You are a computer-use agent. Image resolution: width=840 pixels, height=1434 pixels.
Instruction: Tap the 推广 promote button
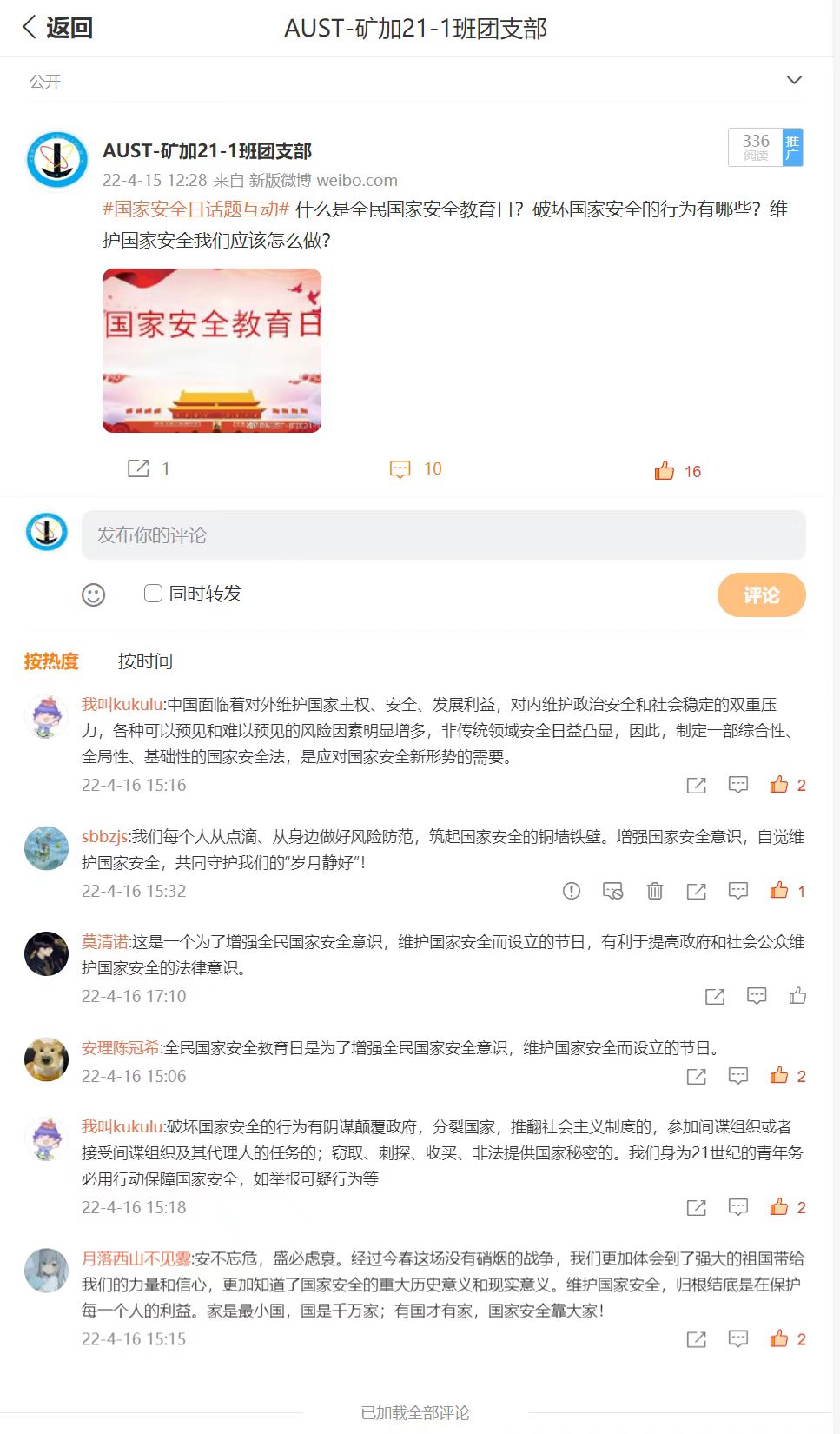pyautogui.click(x=792, y=147)
